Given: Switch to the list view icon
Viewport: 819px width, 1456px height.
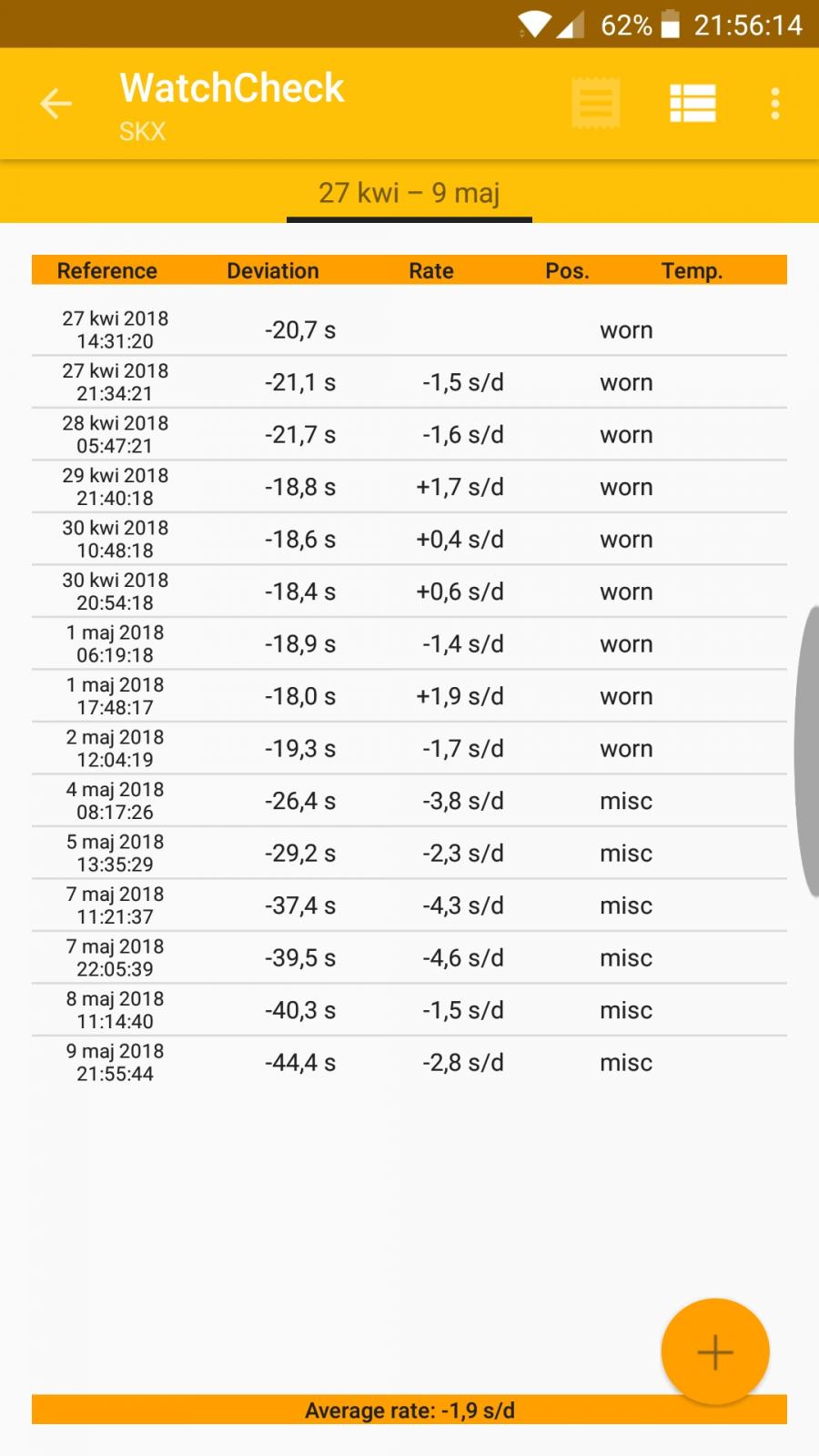Looking at the screenshot, I should (x=693, y=104).
